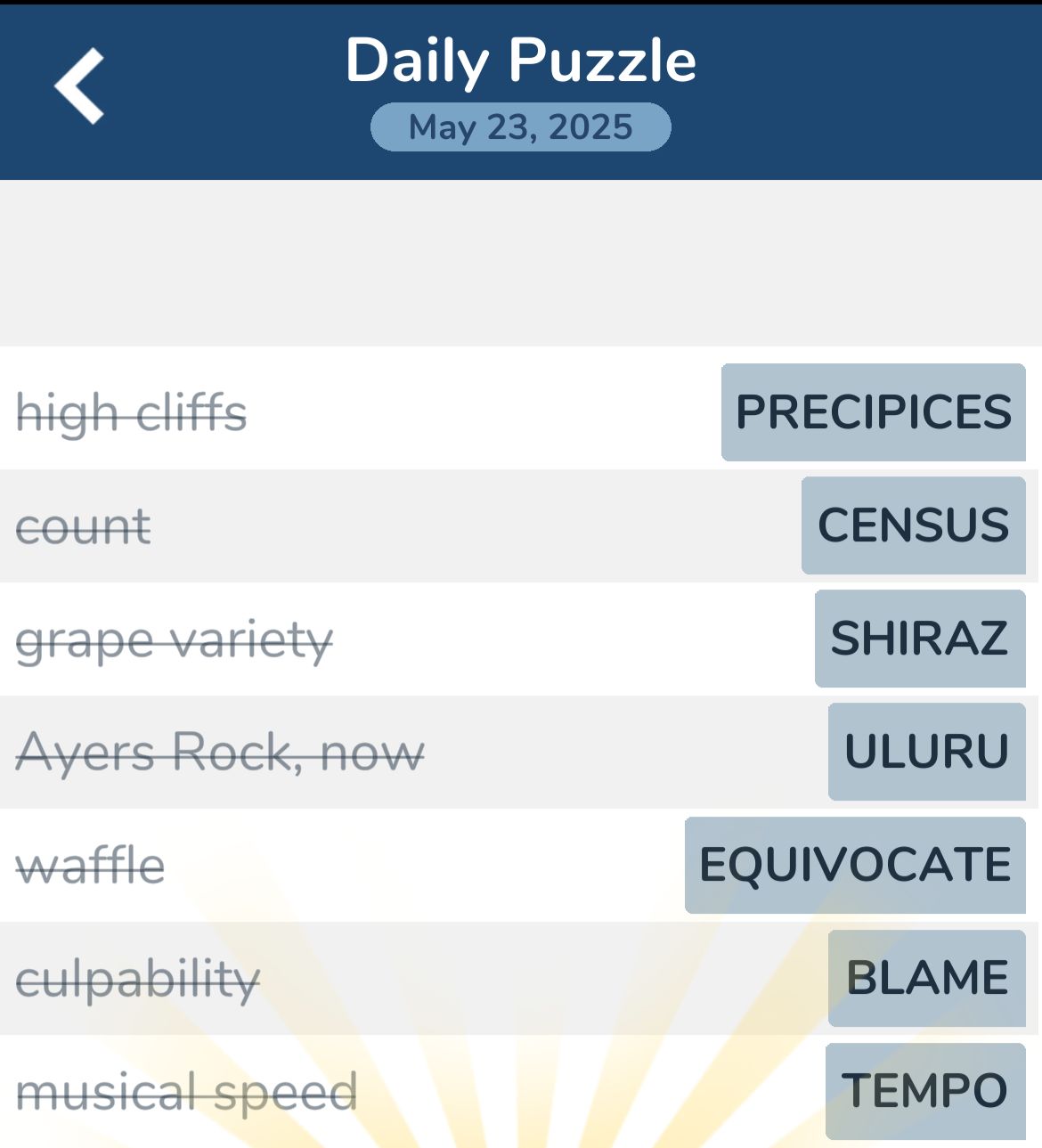Tap the SHIRAZ answer tile
Screen dimensions: 1042x1148
click(x=919, y=639)
